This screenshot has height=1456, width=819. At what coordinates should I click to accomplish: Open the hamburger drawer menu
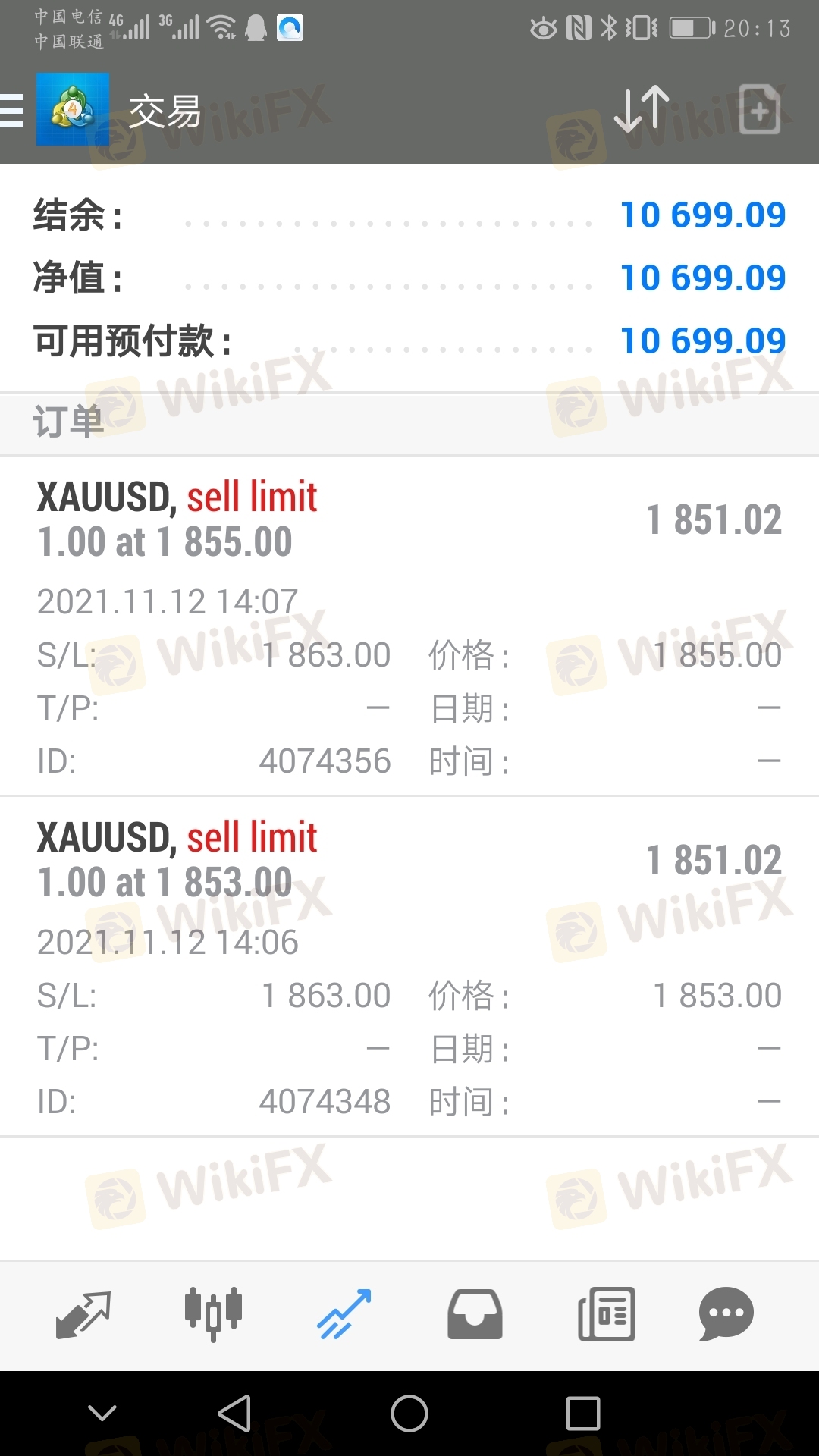pos(11,111)
